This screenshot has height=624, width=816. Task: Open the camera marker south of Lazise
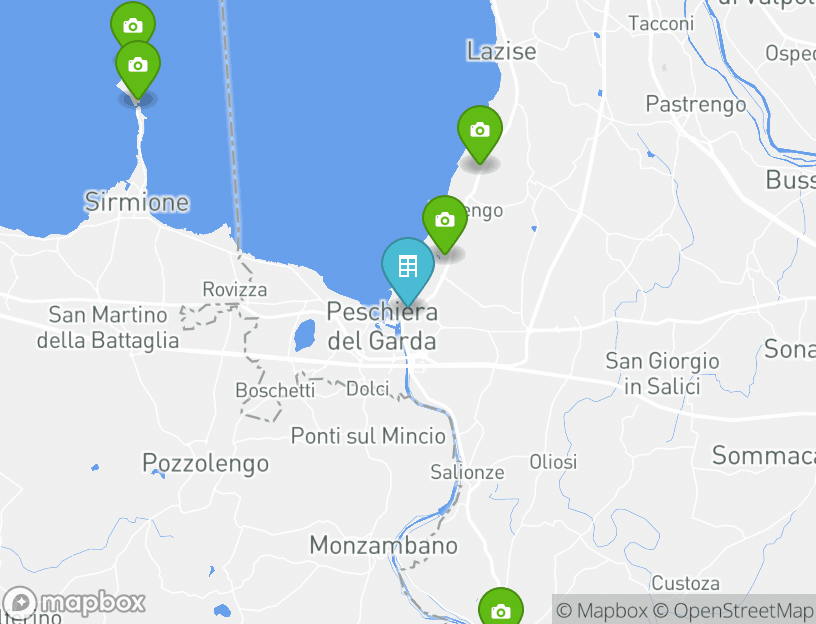coord(480,131)
